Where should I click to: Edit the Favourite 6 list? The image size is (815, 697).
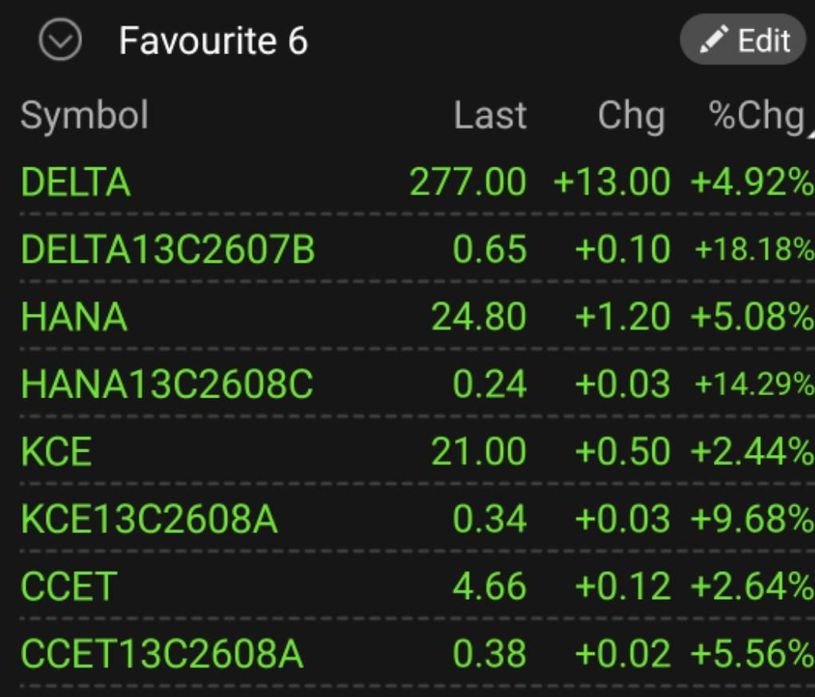742,42
